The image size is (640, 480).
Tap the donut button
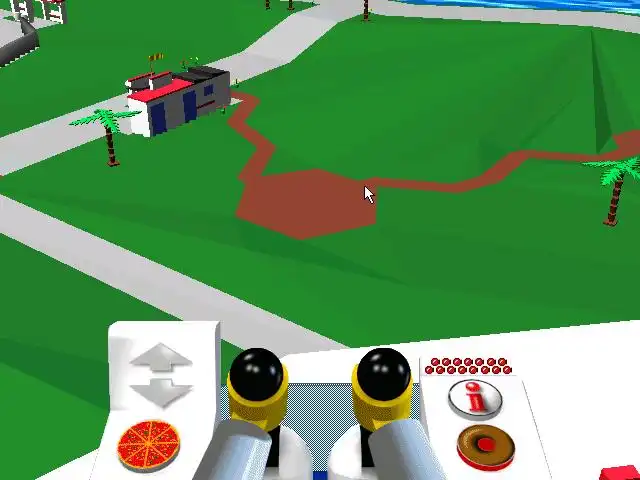[484, 445]
